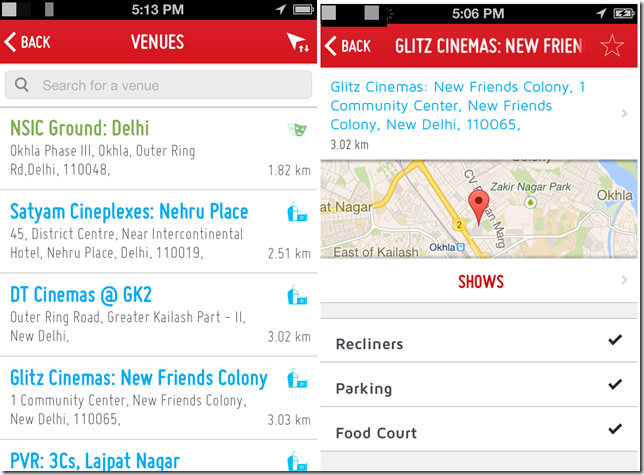Mark Glitz Cinemas as favourite with the star

click(x=611, y=46)
